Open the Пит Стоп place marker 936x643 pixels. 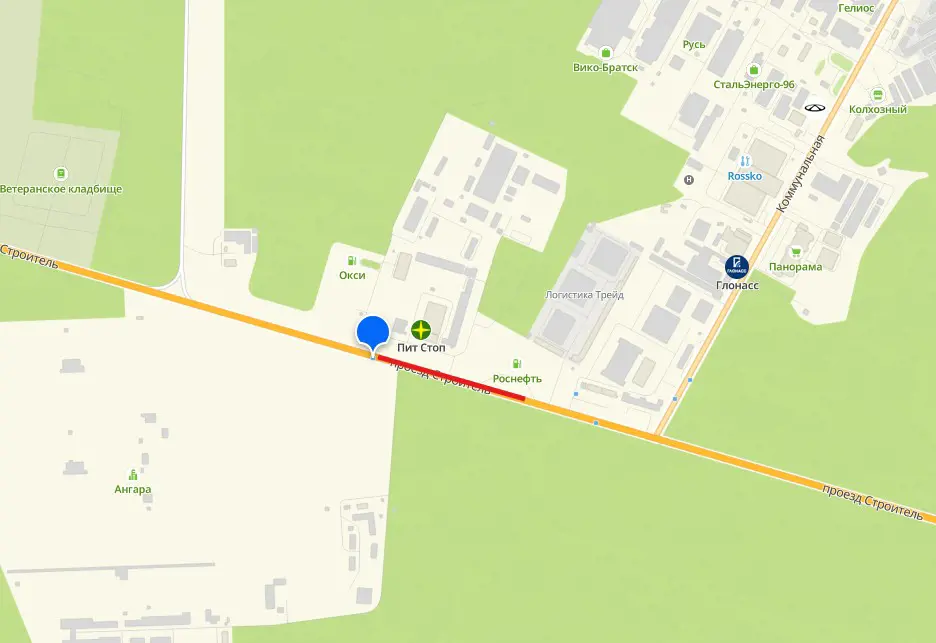(421, 328)
